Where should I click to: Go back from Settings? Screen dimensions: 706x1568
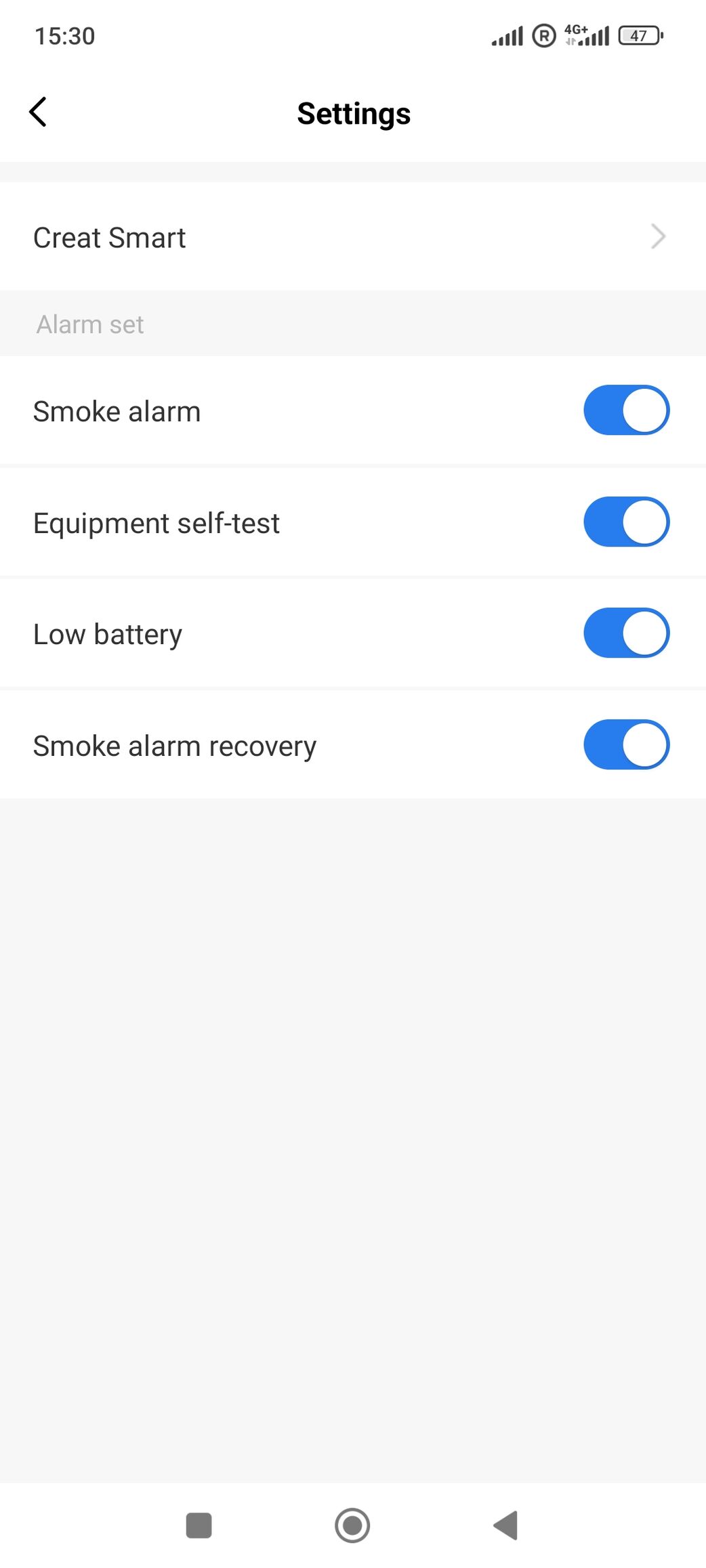tap(39, 112)
